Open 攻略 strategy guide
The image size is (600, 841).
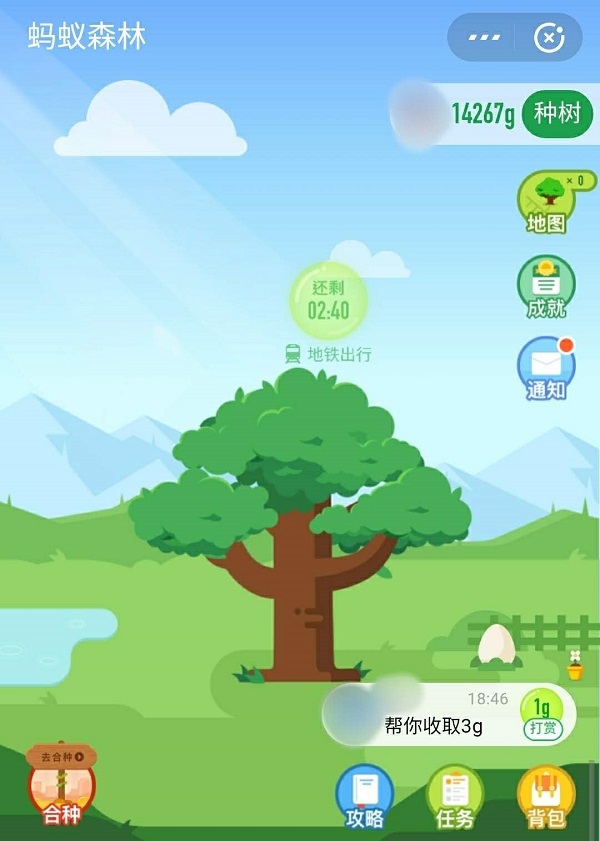[x=364, y=796]
